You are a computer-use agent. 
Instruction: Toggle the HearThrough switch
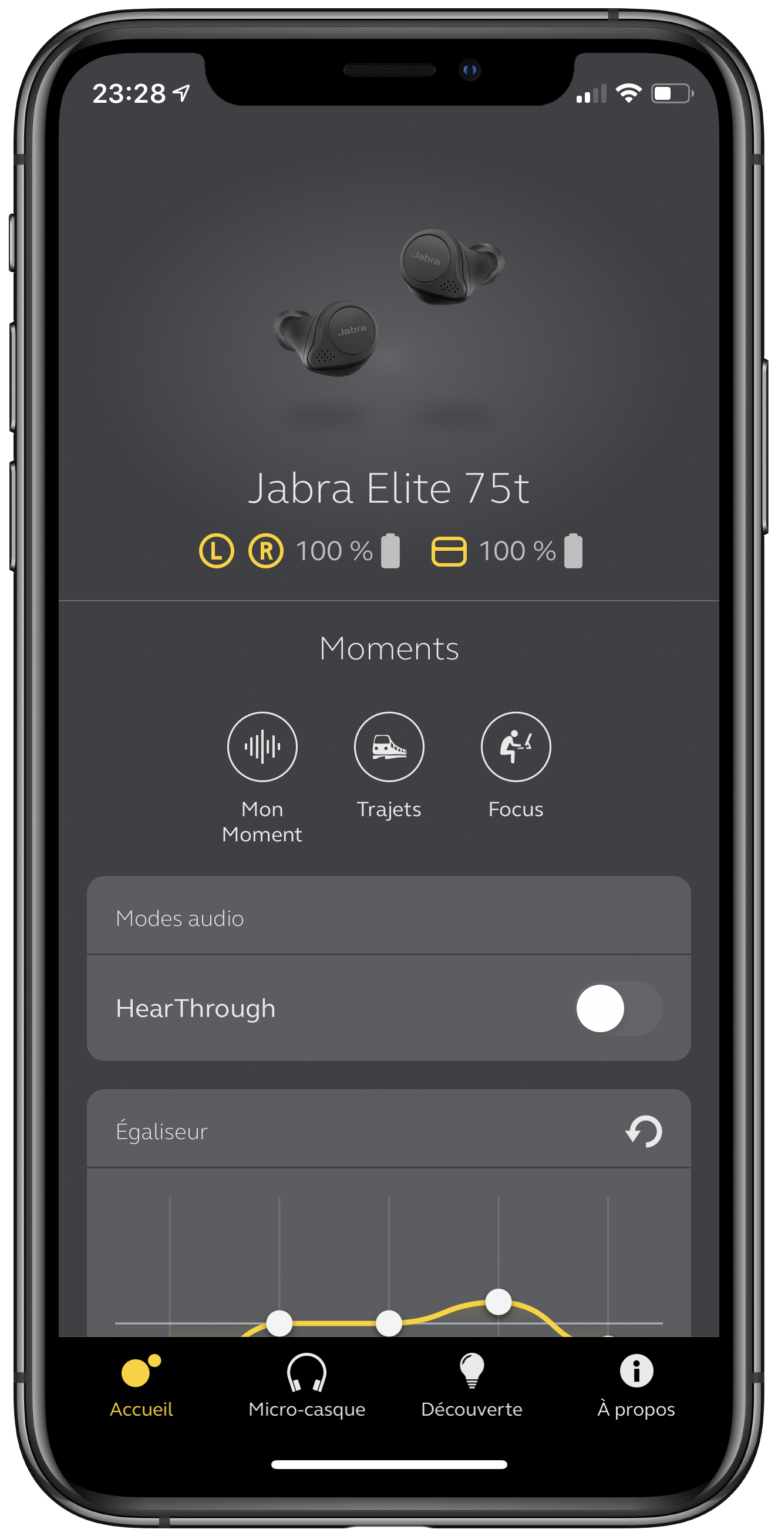[x=619, y=1008]
